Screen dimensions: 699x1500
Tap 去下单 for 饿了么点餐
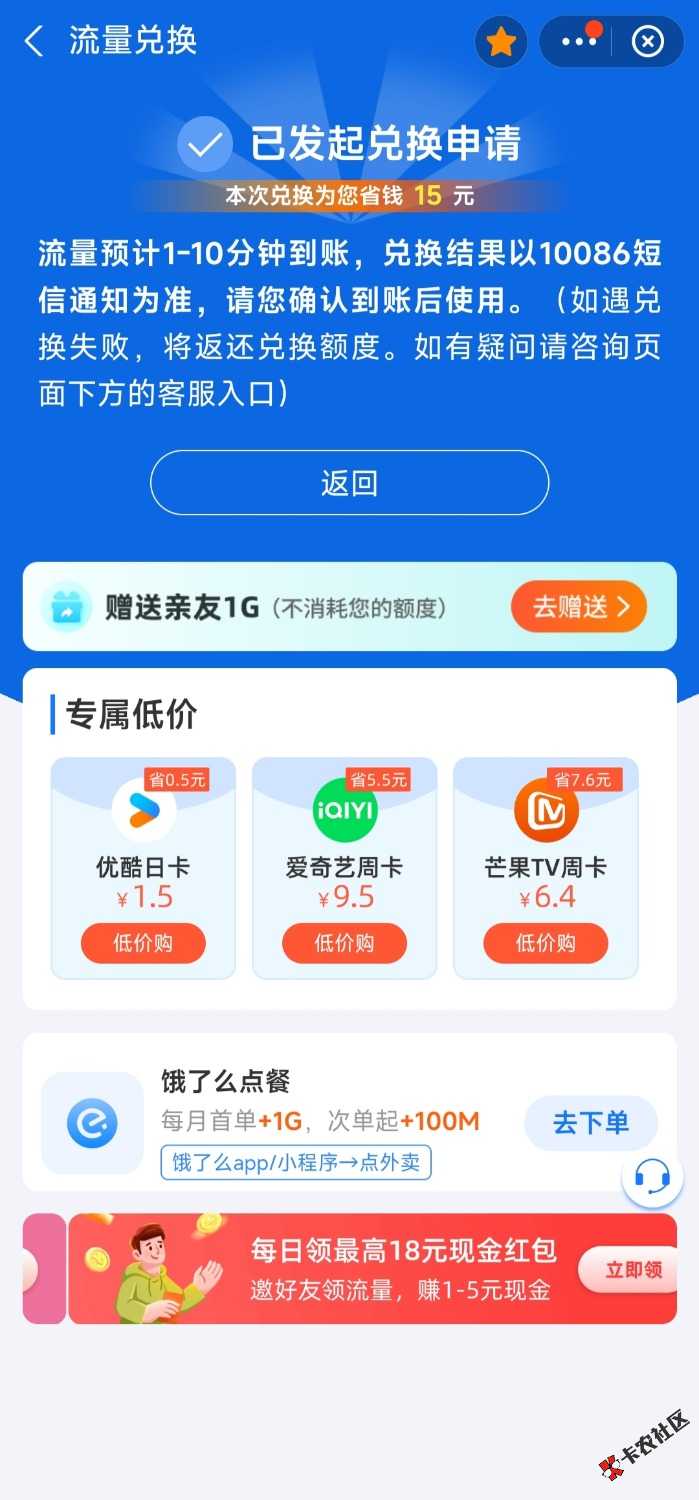tap(591, 1123)
